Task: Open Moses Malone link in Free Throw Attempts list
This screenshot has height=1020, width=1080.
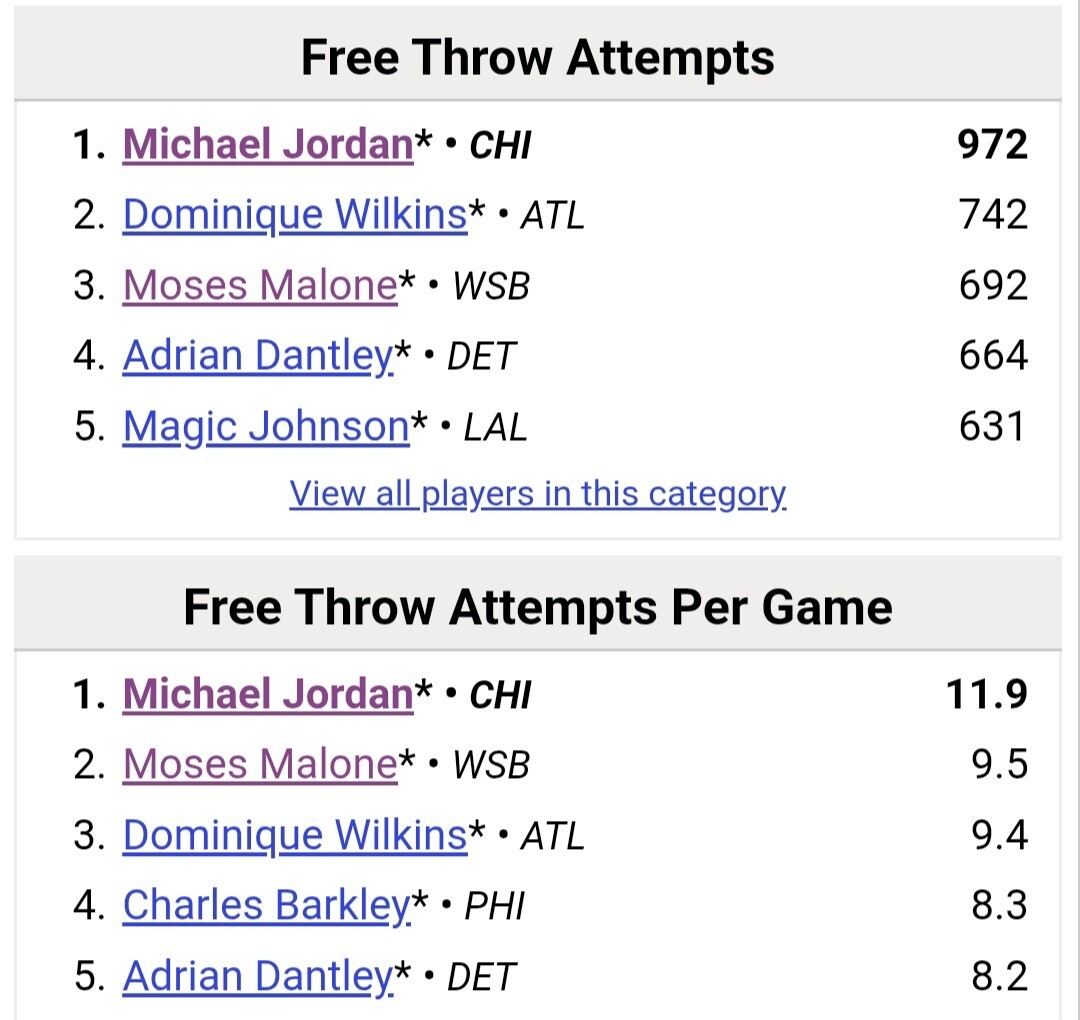Action: (x=260, y=285)
